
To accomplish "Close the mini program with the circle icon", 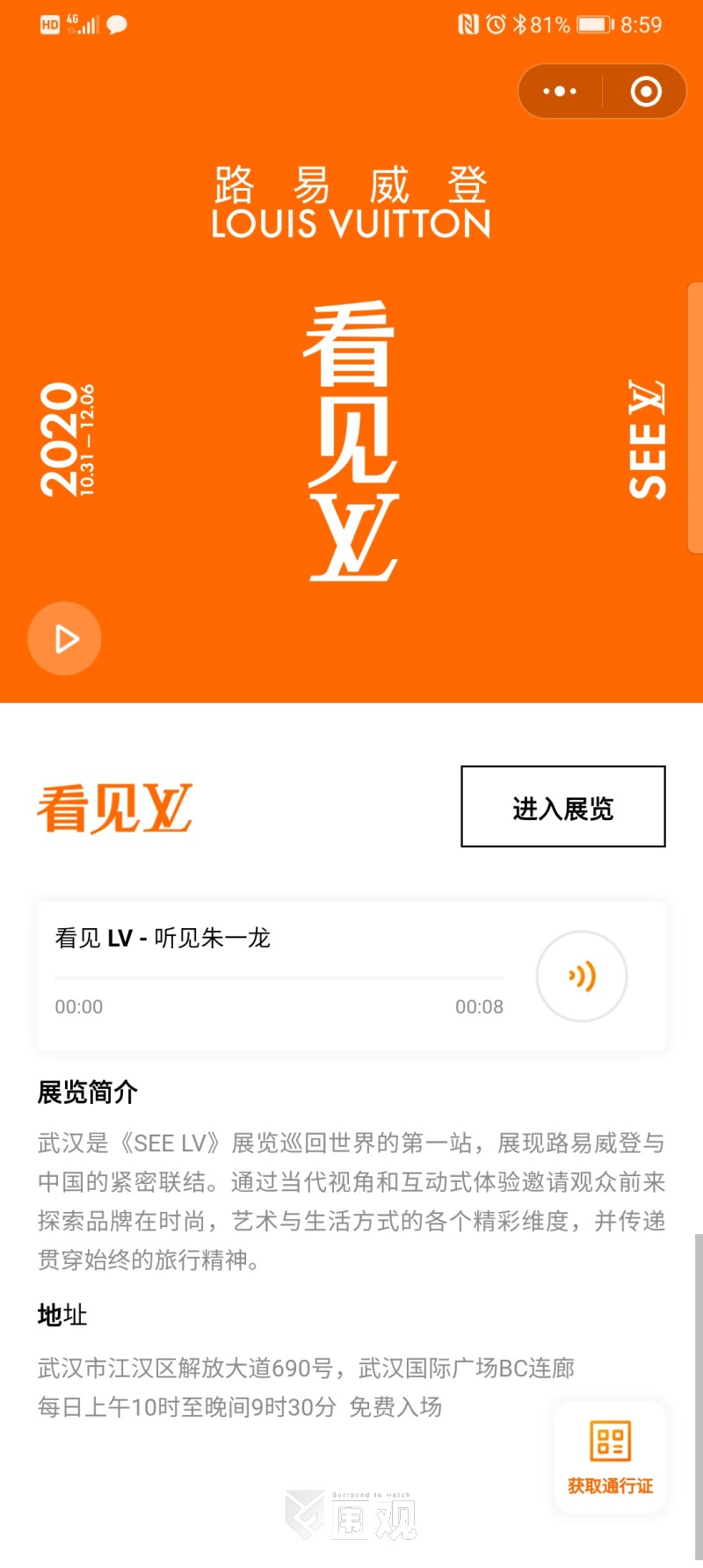I will [646, 91].
